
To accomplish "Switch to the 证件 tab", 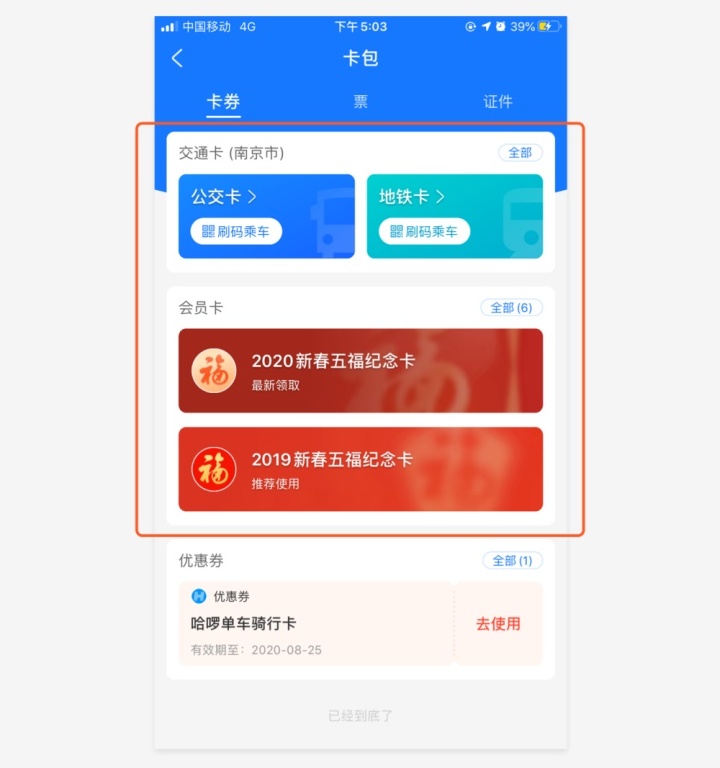I will [497, 102].
